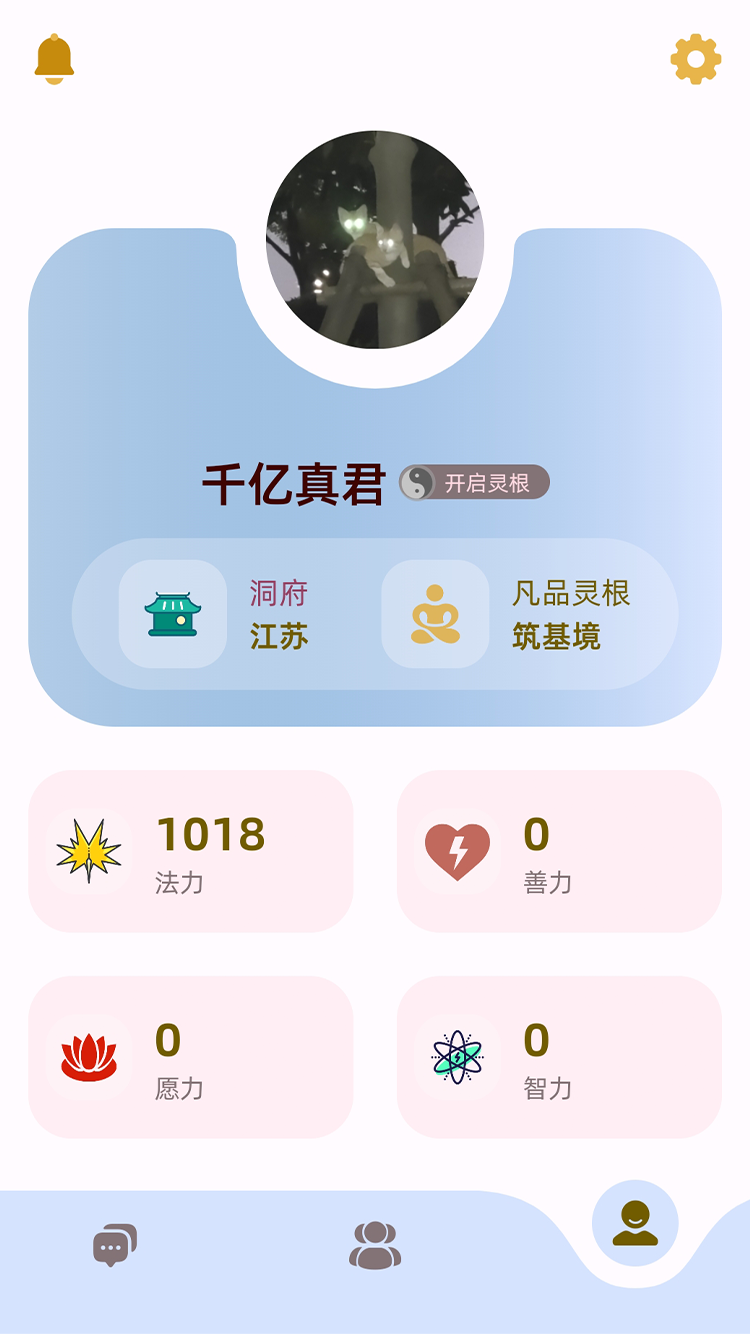Open the notifications bell

54,59
